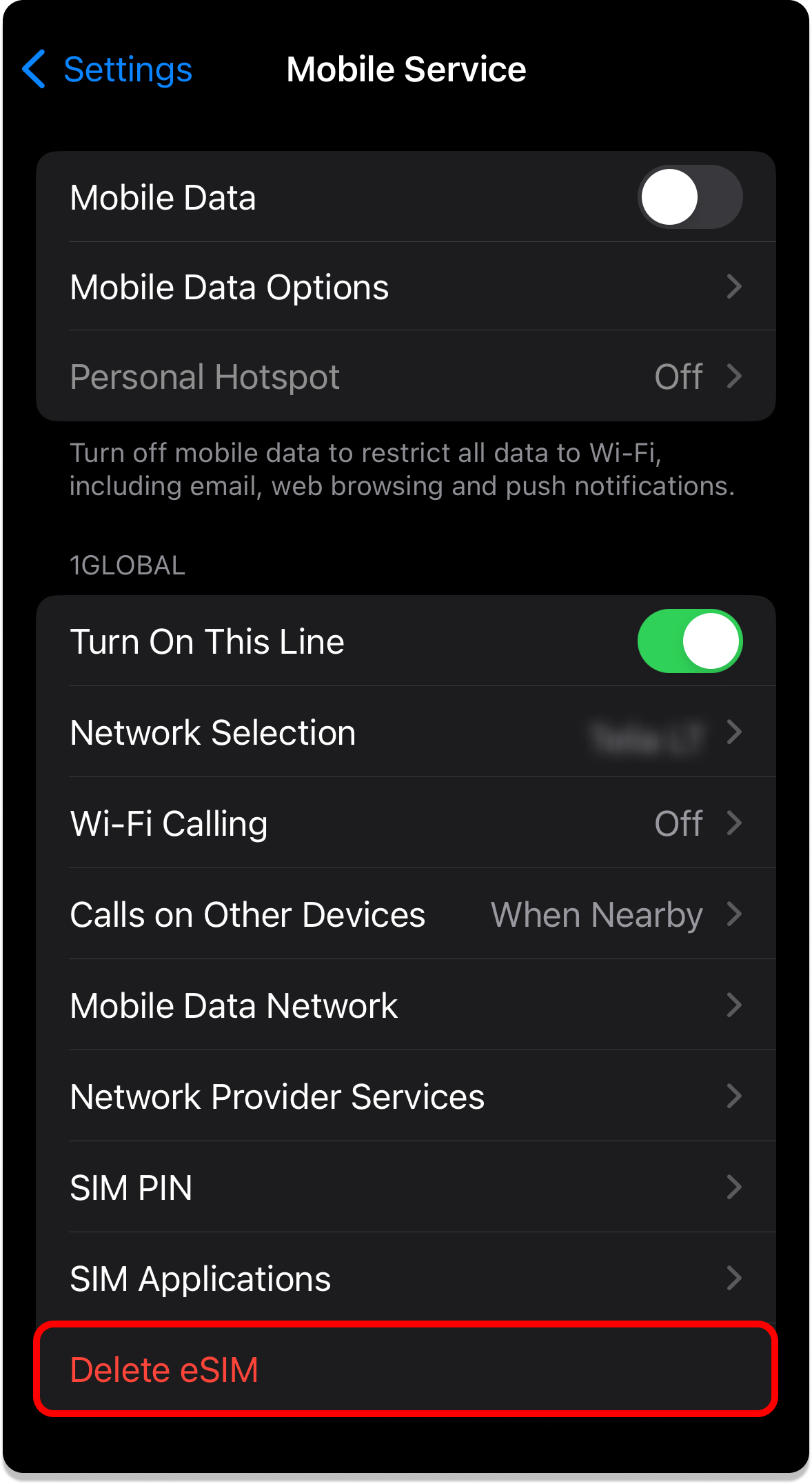
Task: Open Calls on Other Devices settings
Action: point(406,914)
